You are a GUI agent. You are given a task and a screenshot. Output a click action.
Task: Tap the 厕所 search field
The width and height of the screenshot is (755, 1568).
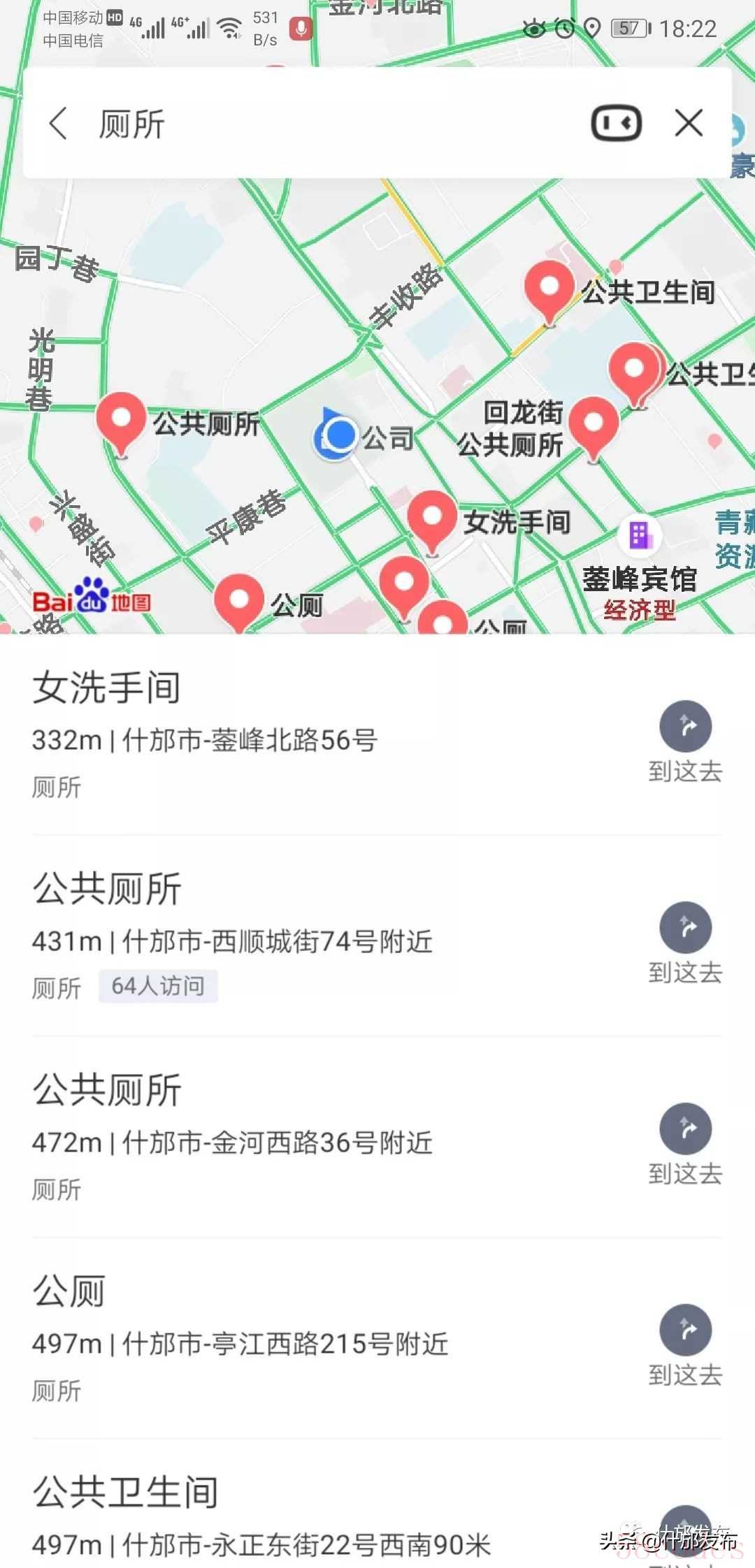[x=336, y=124]
